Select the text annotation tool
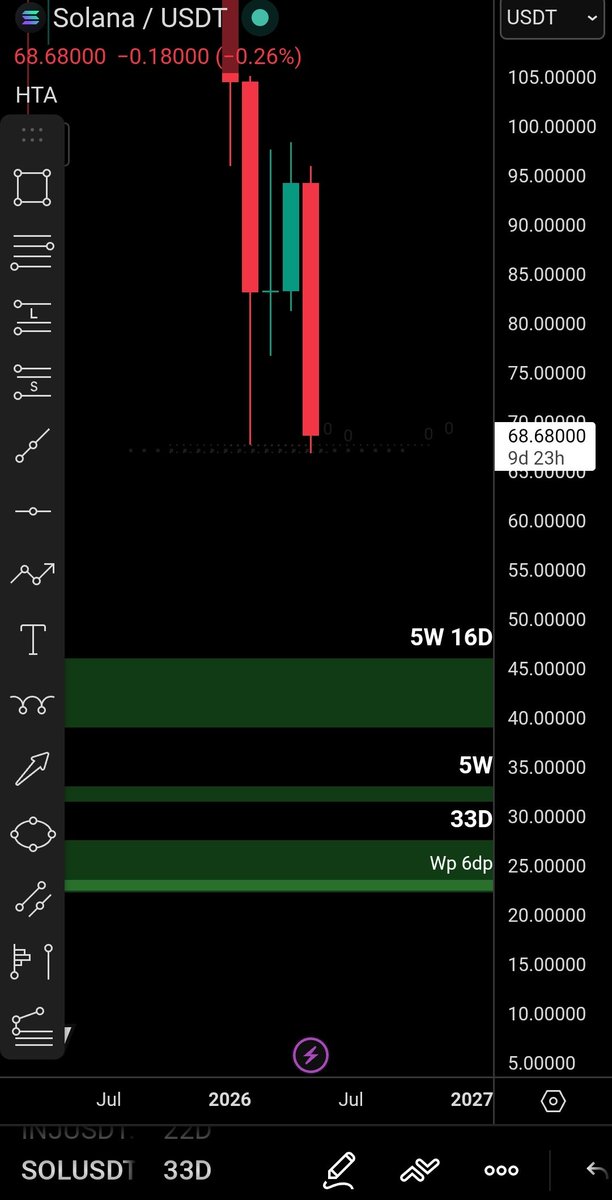 click(x=33, y=639)
